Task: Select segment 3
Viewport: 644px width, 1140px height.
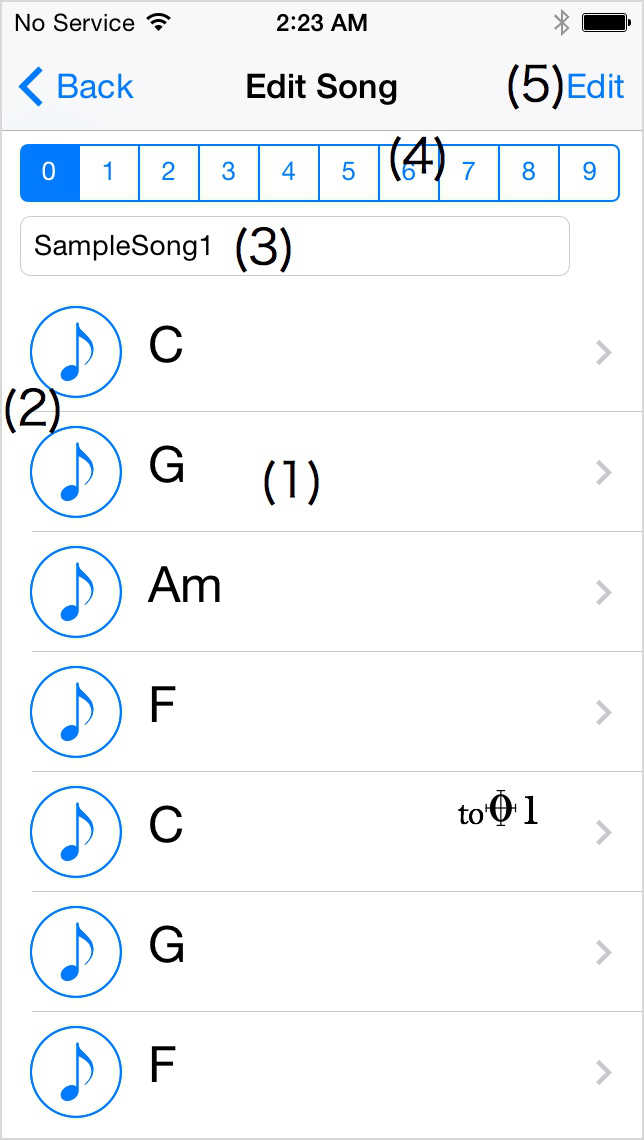Action: click(x=229, y=172)
